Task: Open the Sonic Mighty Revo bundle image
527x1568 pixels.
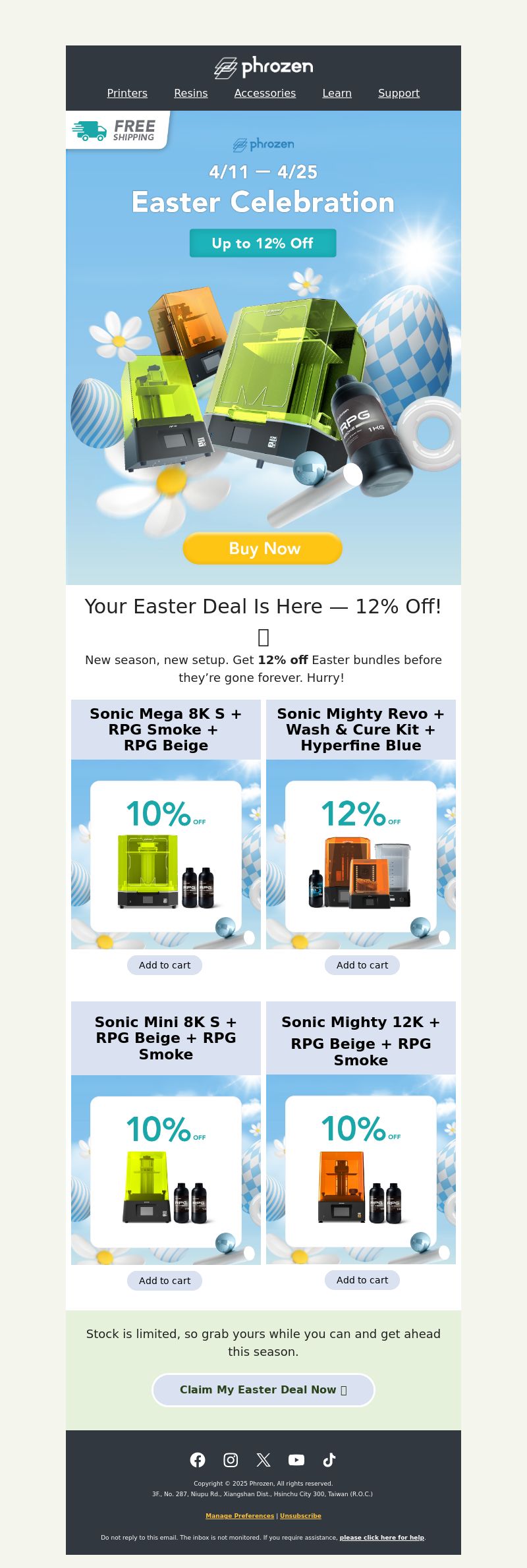Action: (361, 855)
